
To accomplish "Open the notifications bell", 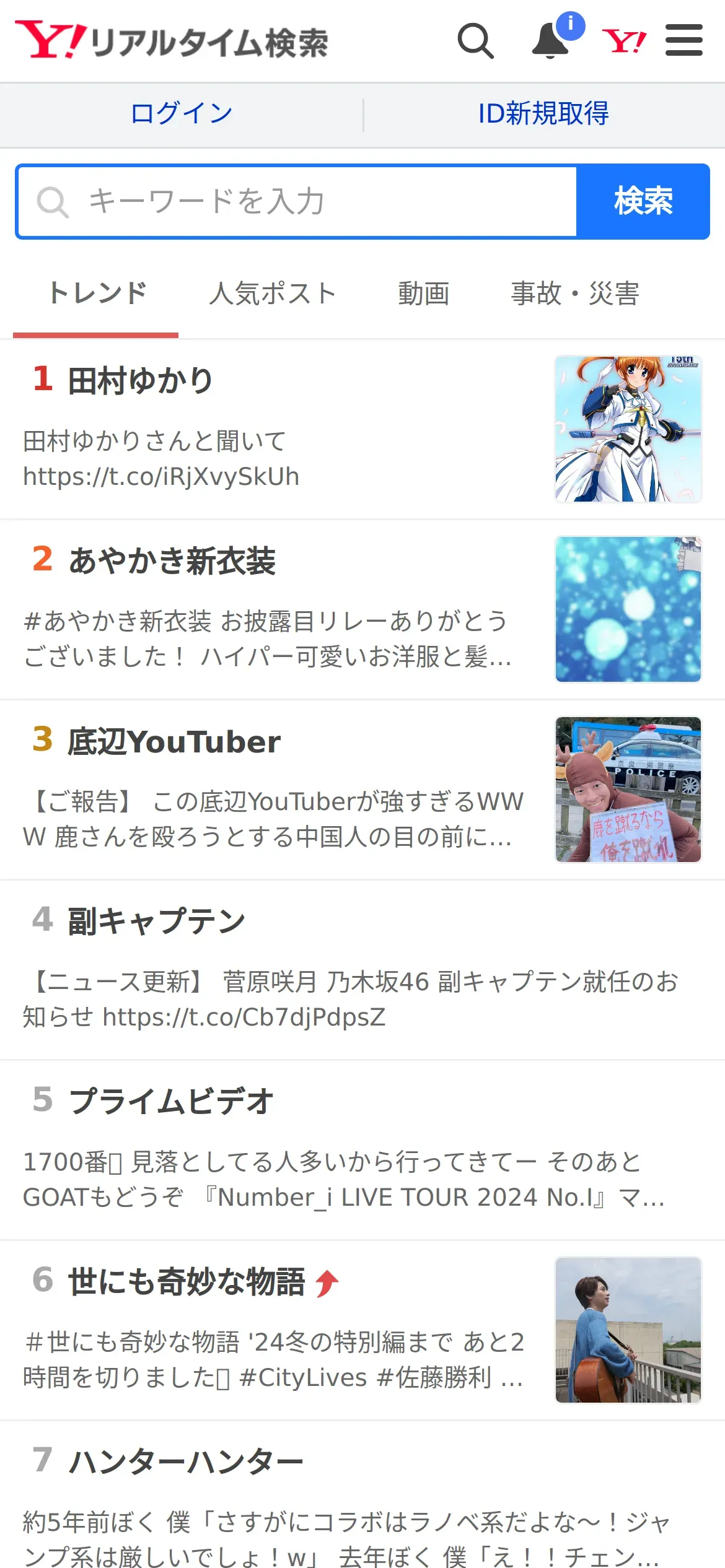I will [x=551, y=41].
